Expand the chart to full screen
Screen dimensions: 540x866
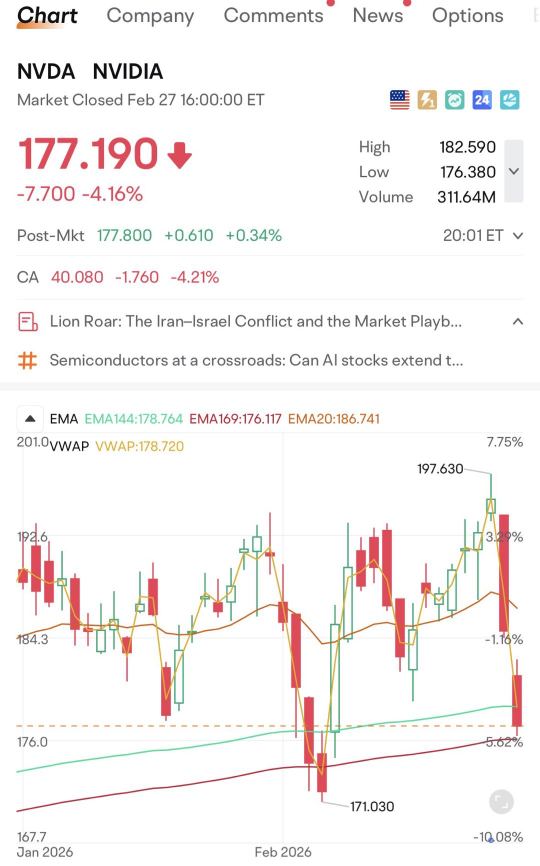(x=501, y=801)
